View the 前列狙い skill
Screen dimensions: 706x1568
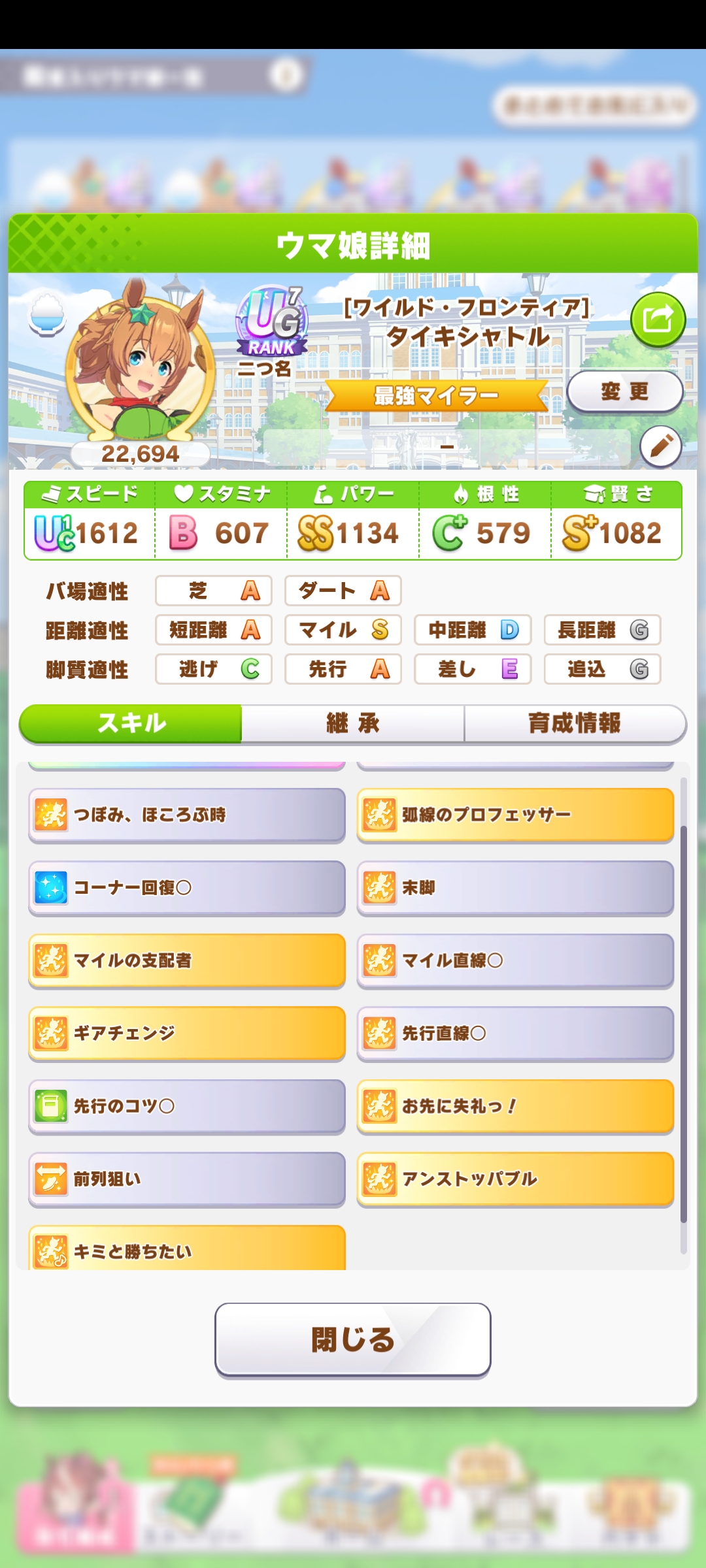(187, 1179)
